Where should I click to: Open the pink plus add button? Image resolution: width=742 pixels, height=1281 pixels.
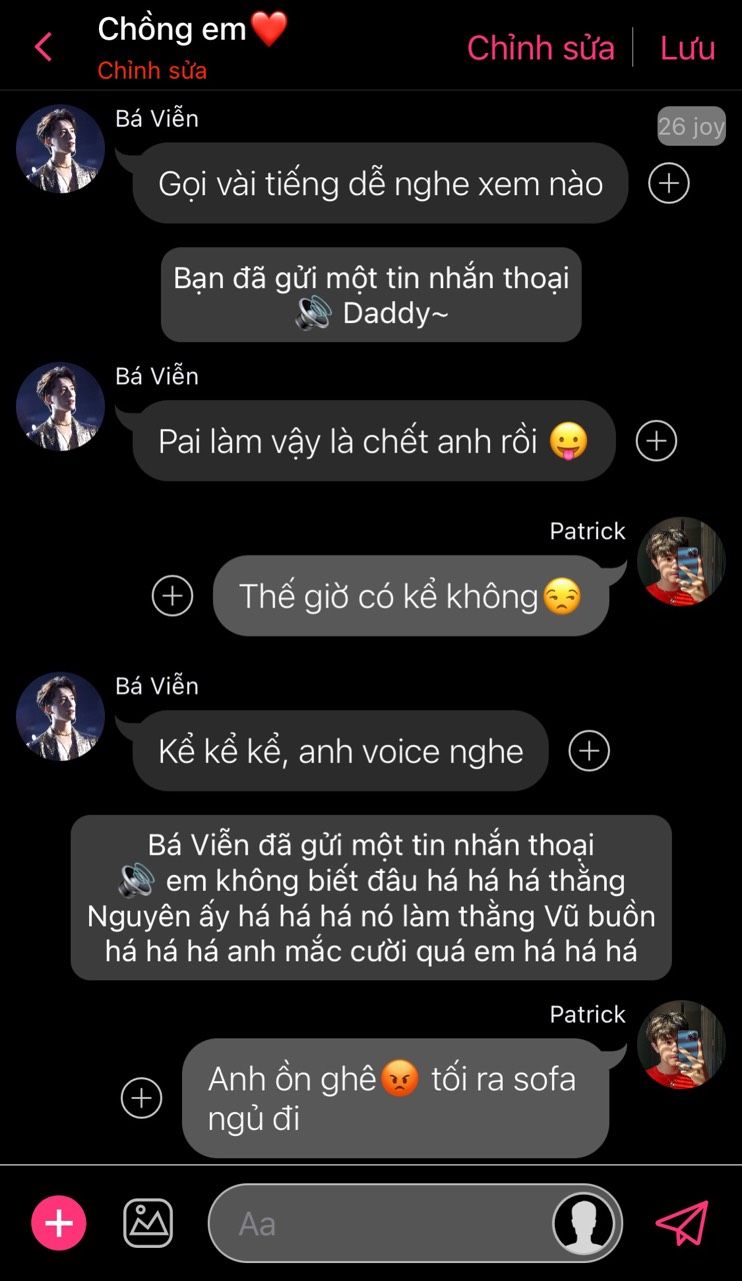point(59,1223)
